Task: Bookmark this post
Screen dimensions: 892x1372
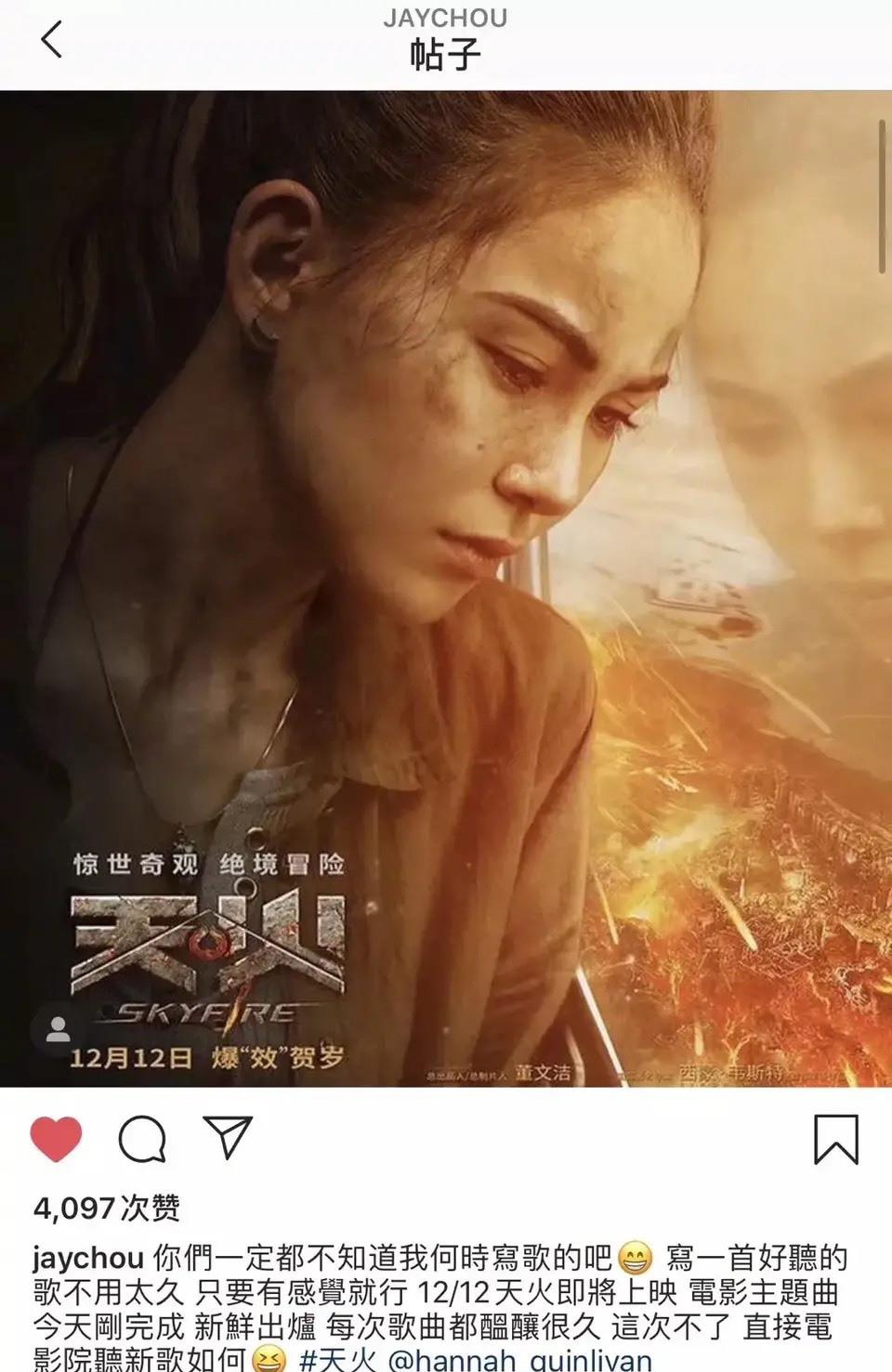Action: (835, 1139)
